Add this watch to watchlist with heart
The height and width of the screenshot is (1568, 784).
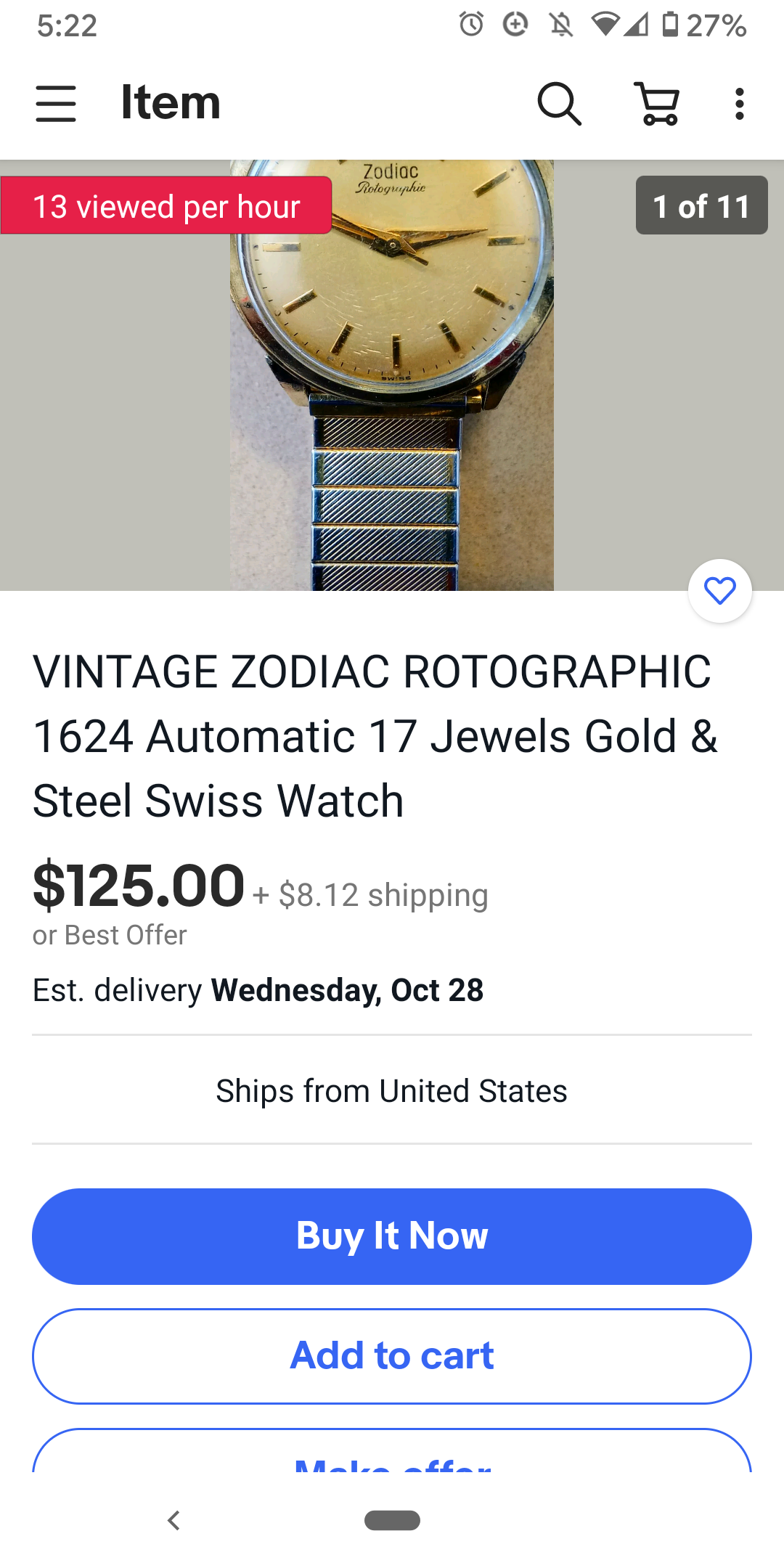click(719, 590)
